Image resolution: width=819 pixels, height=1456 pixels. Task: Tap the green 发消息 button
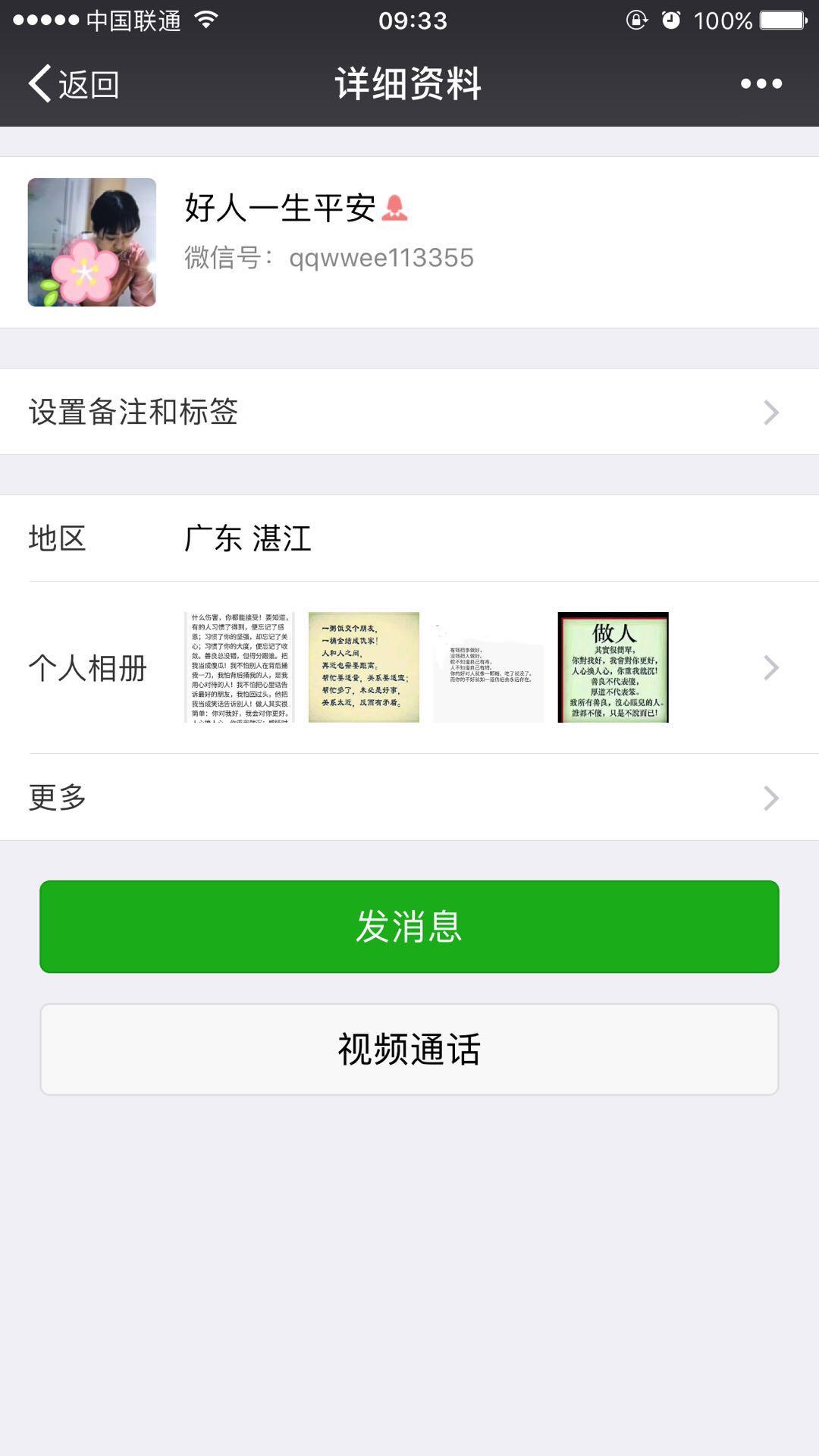[409, 927]
